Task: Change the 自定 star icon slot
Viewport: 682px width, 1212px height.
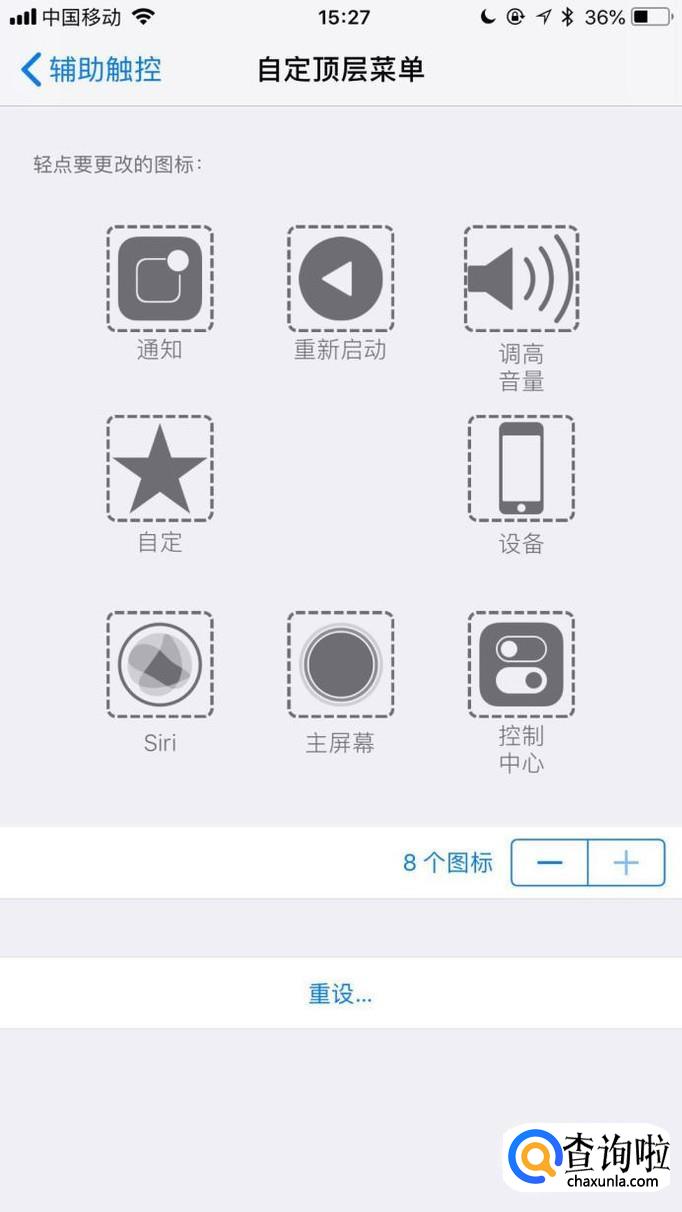Action: 160,468
